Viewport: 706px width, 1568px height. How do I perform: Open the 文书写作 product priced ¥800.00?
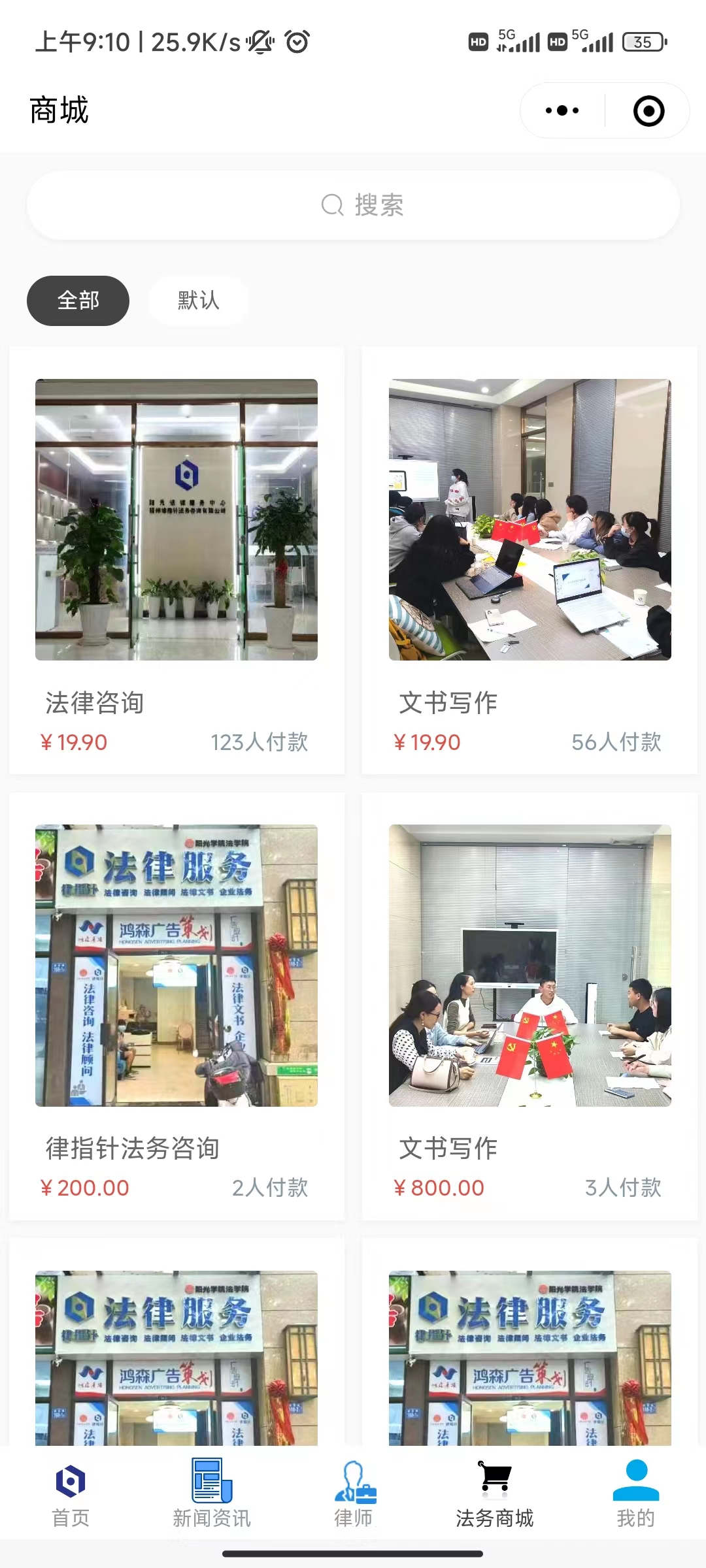tap(529, 1006)
